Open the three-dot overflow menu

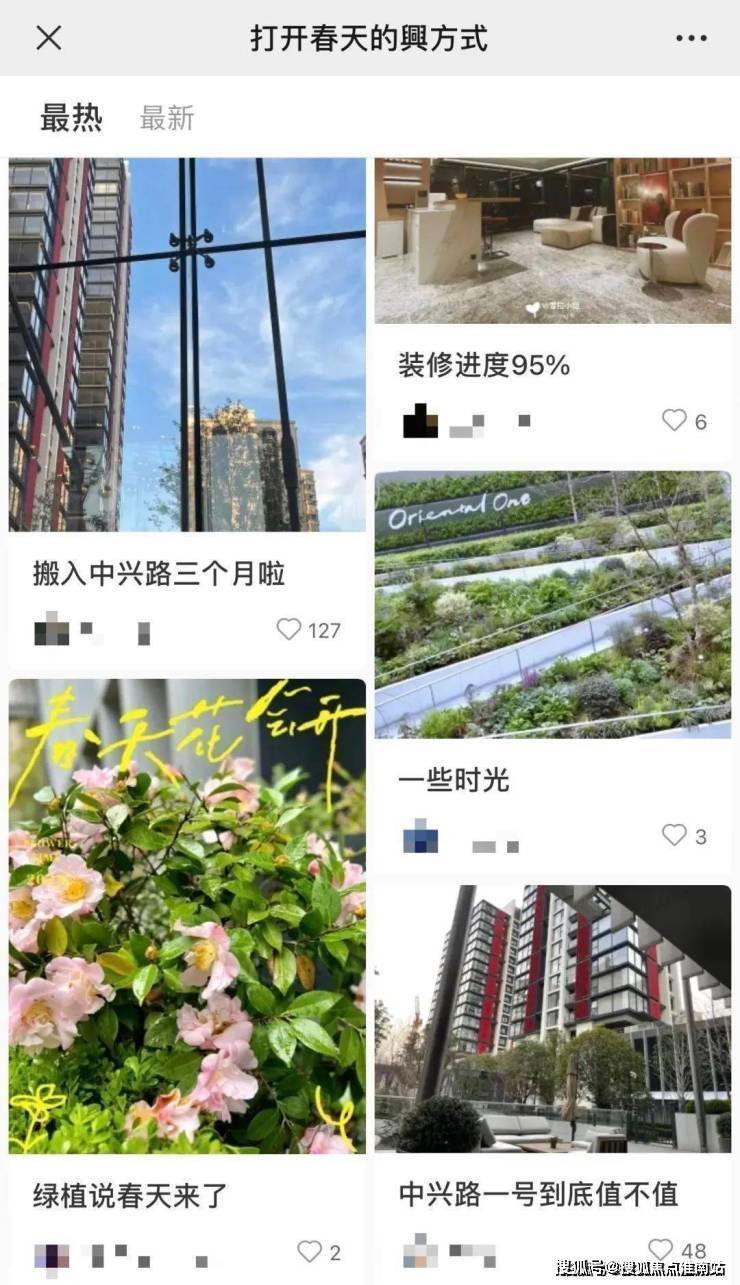[x=691, y=38]
